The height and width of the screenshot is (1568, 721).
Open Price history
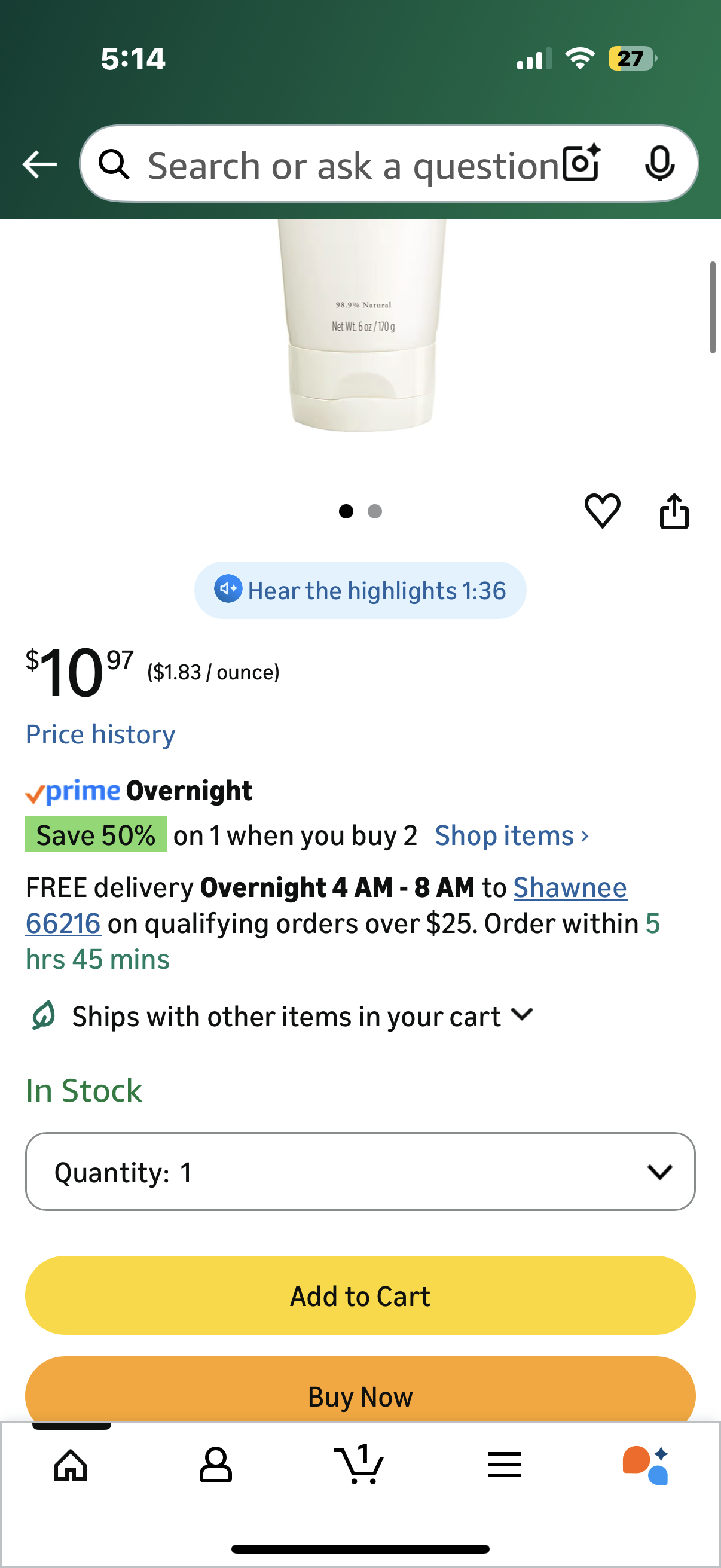100,734
